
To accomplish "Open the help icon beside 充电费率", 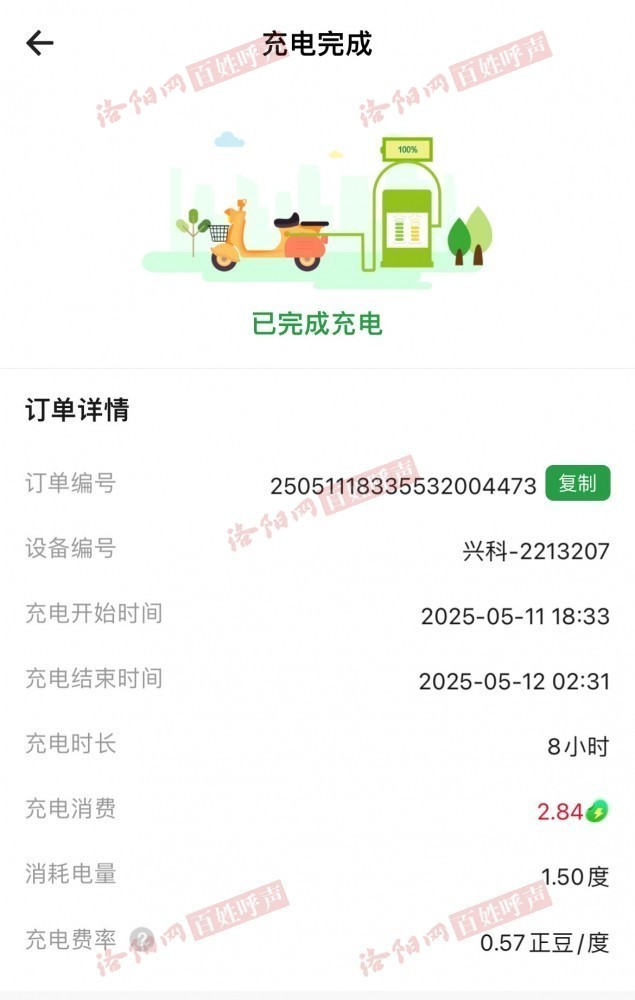I will (x=141, y=940).
